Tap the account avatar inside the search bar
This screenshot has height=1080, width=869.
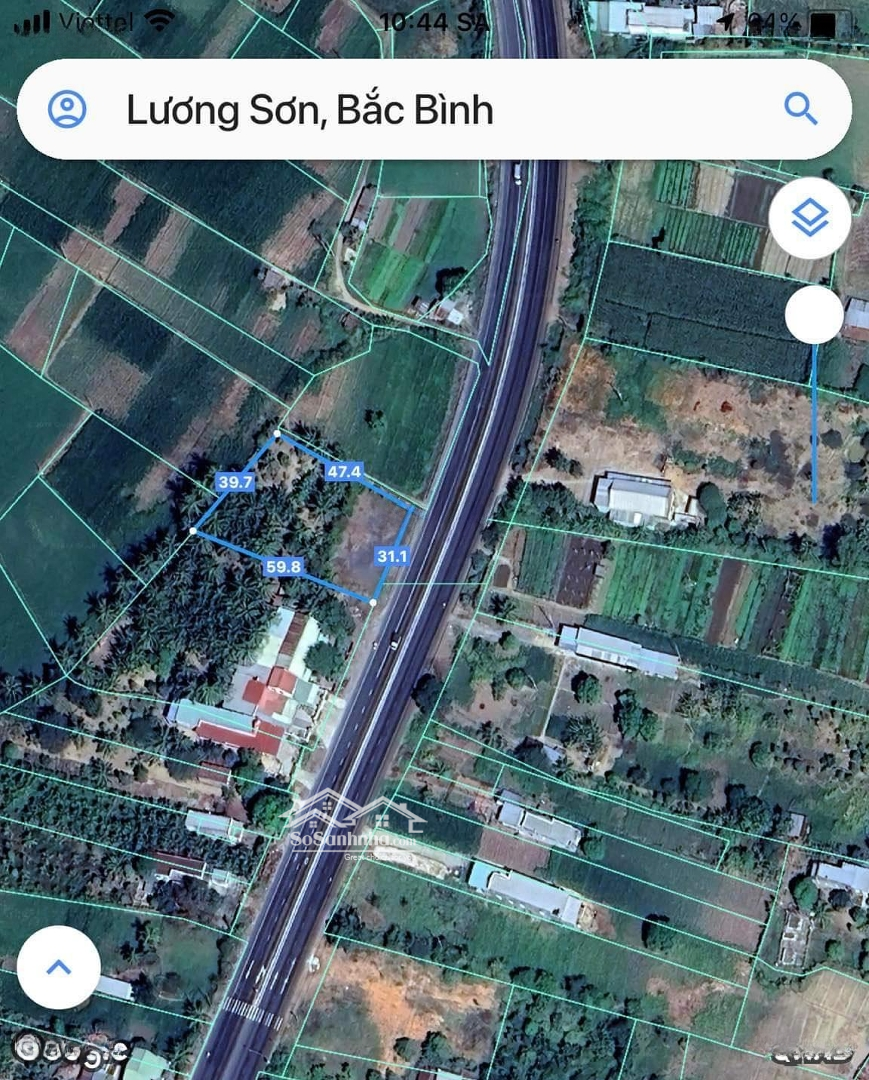(68, 110)
